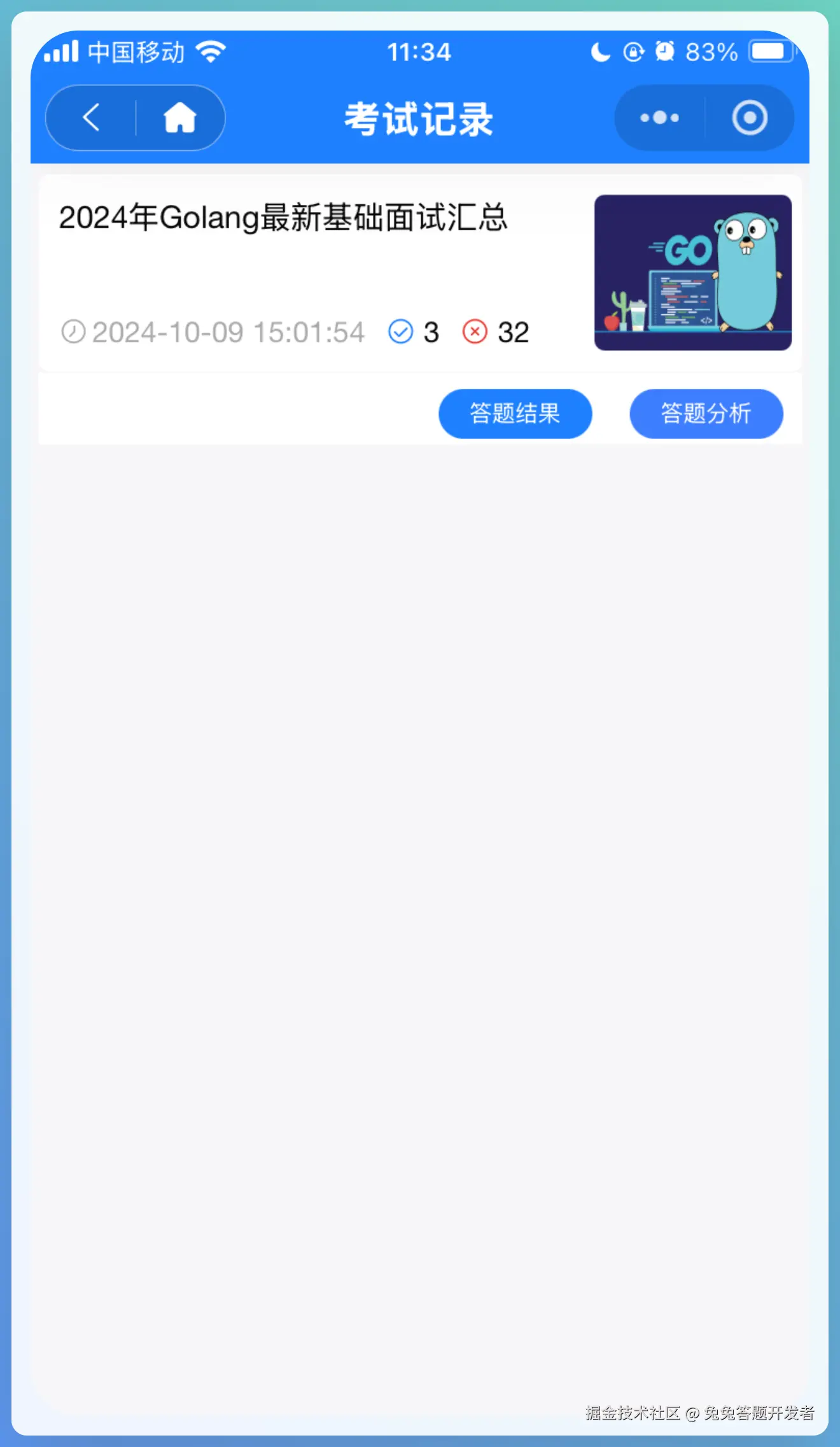Viewport: 840px width, 1447px height.
Task: Go back using the back arrow
Action: coord(91,118)
